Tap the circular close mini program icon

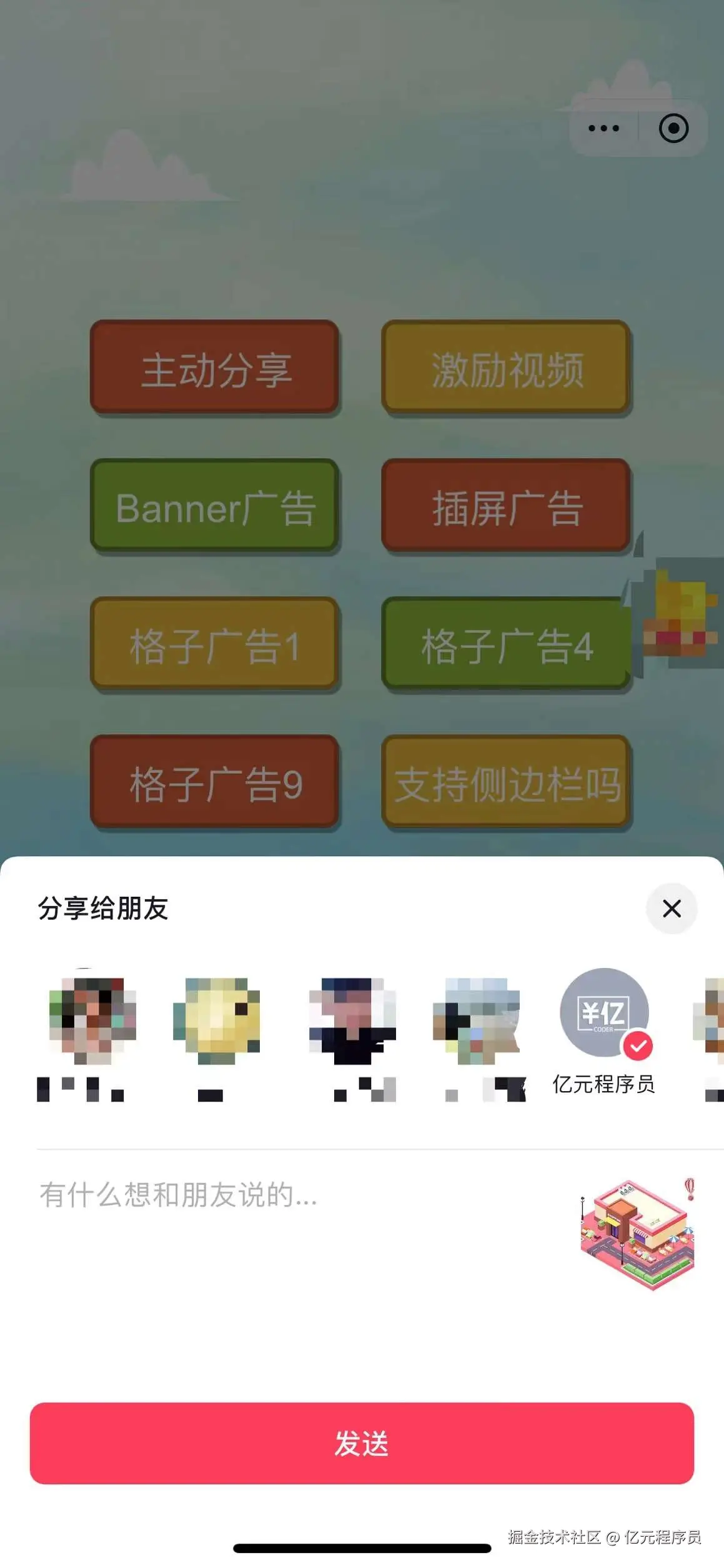click(673, 128)
